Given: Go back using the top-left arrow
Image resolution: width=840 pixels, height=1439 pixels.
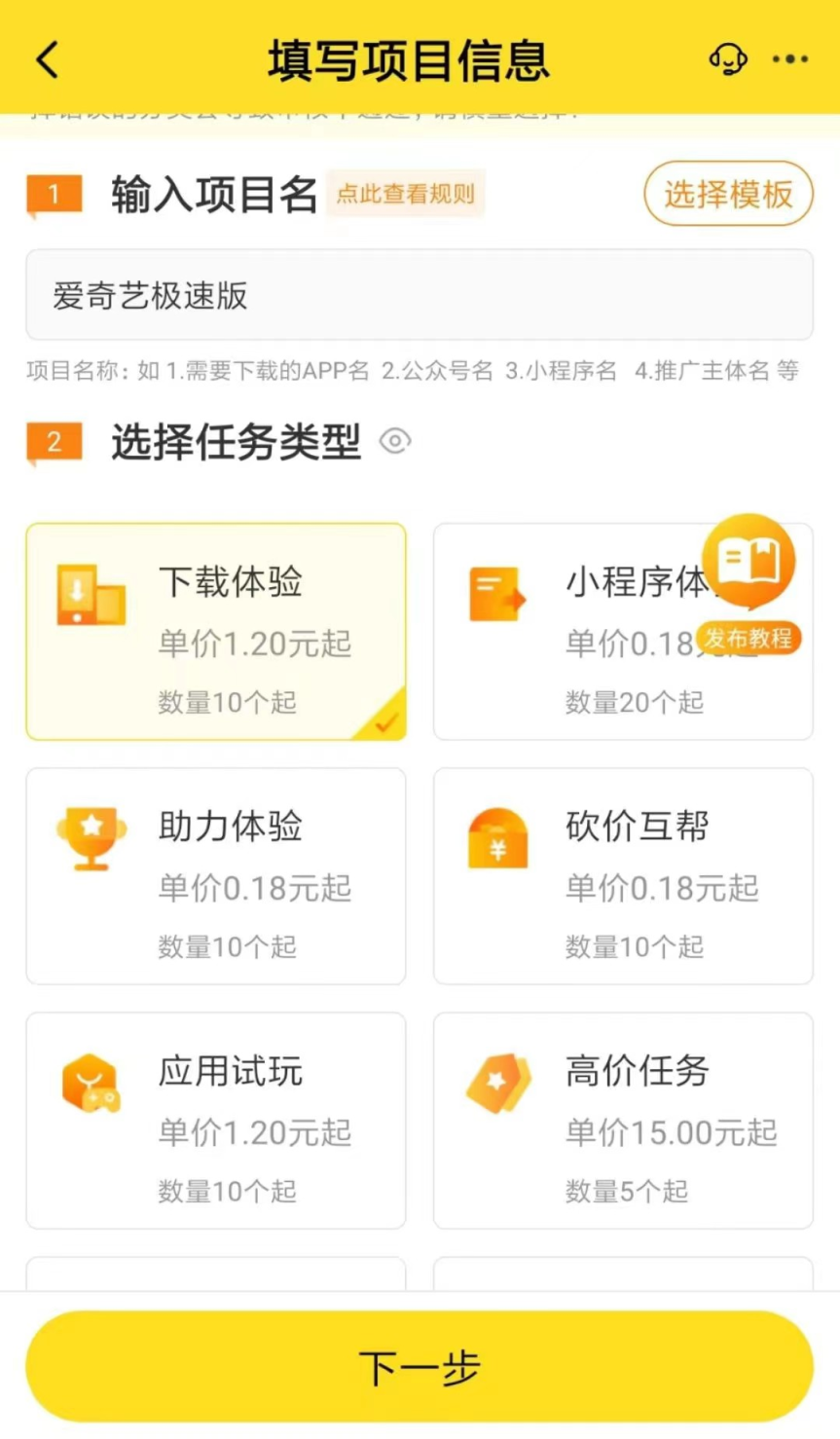Looking at the screenshot, I should 47,59.
